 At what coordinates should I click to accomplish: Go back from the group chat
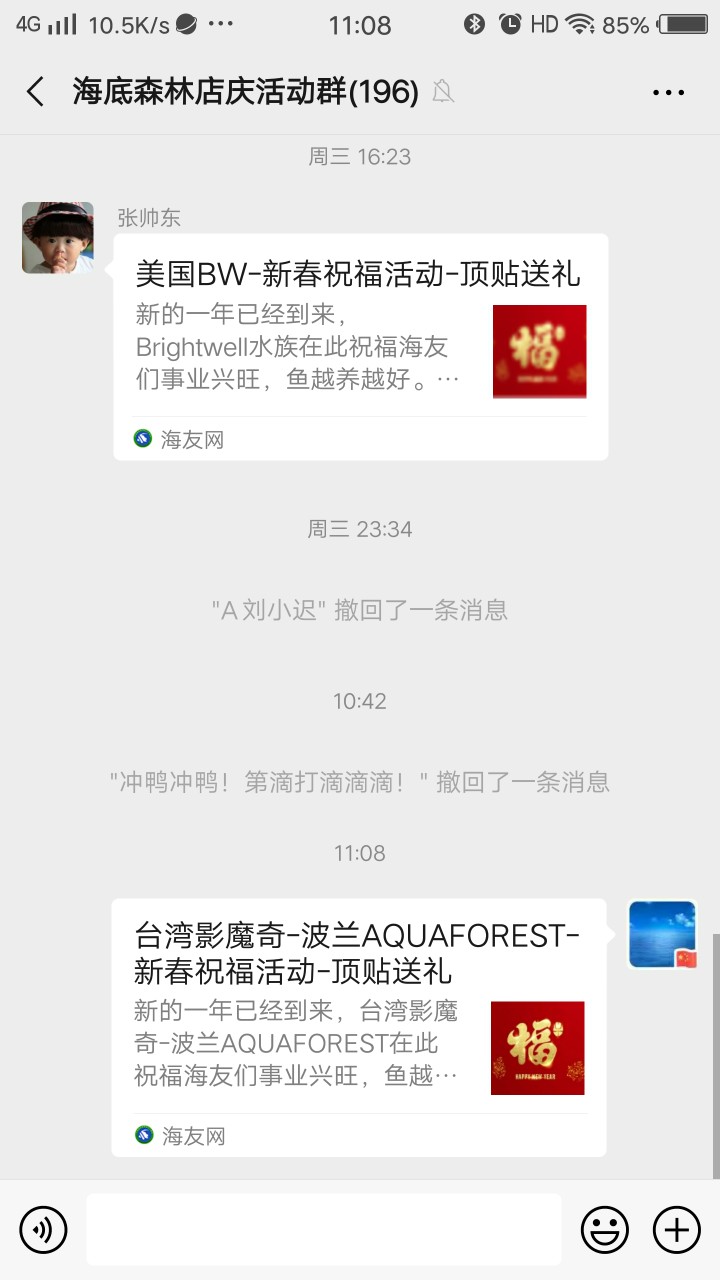(x=36, y=92)
